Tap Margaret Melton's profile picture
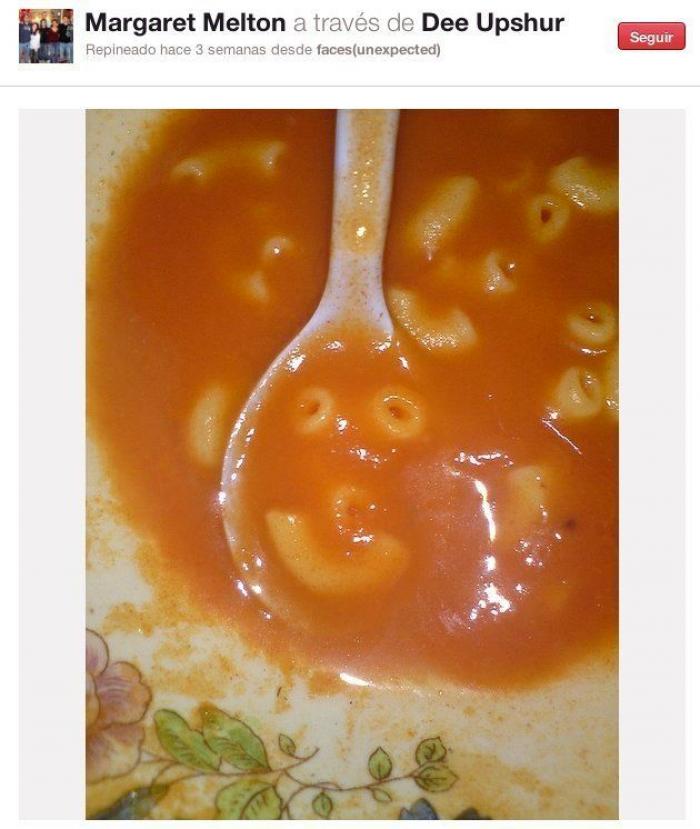700x829 pixels. [46, 36]
